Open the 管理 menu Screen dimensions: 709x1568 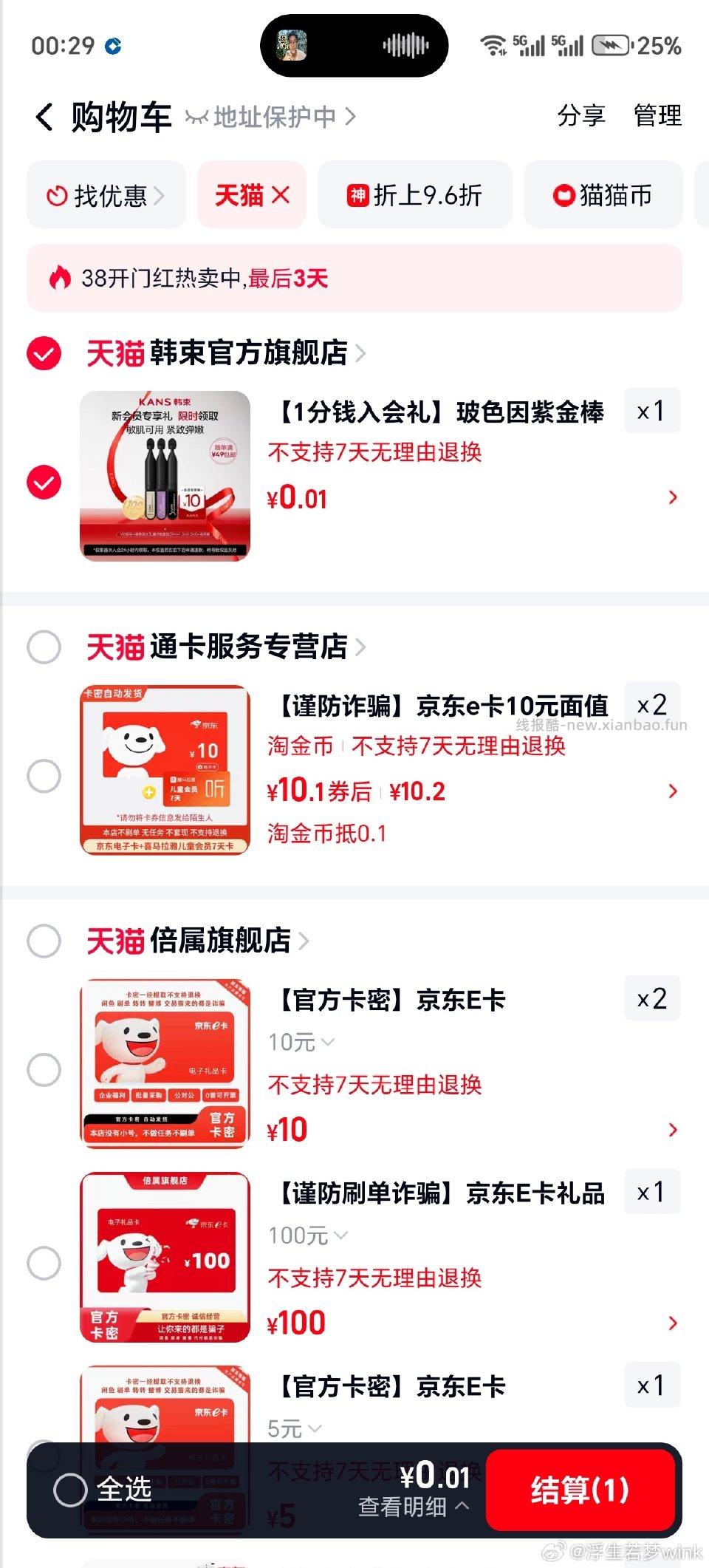(656, 116)
